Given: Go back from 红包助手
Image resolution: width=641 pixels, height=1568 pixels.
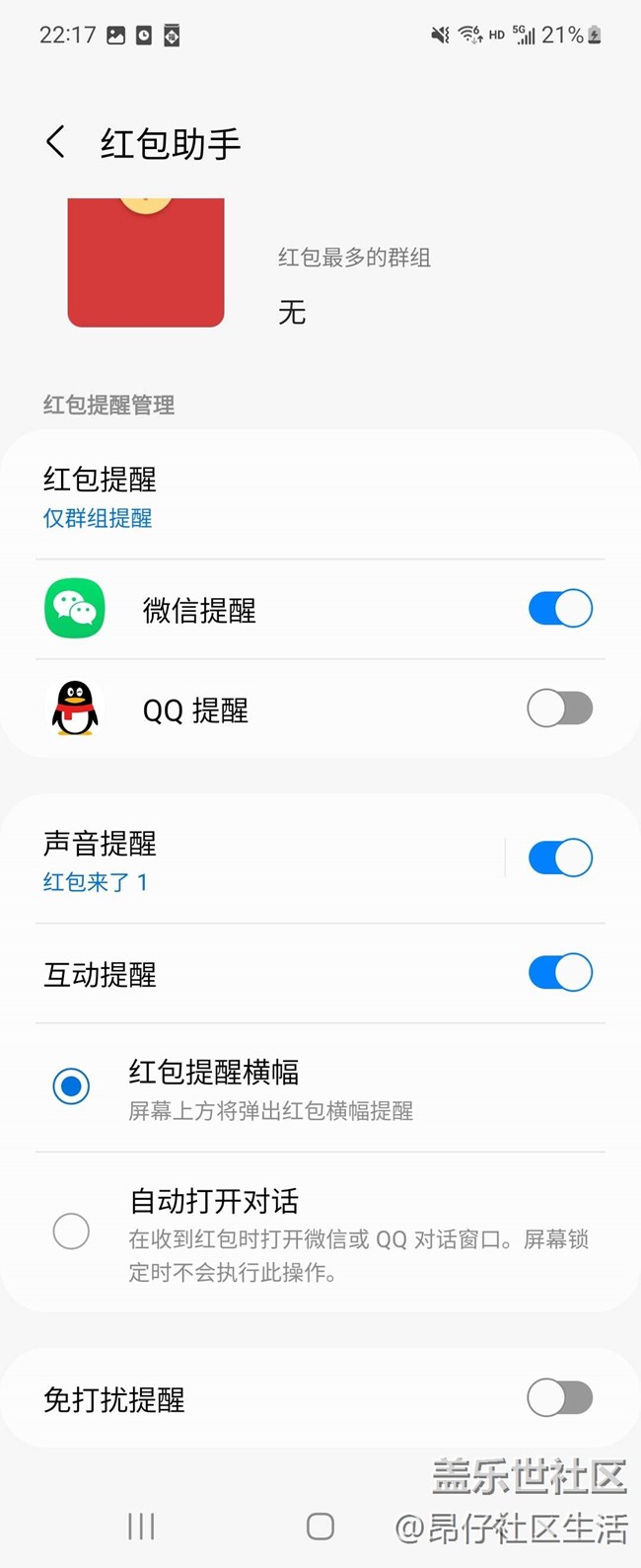Looking at the screenshot, I should coord(56,143).
